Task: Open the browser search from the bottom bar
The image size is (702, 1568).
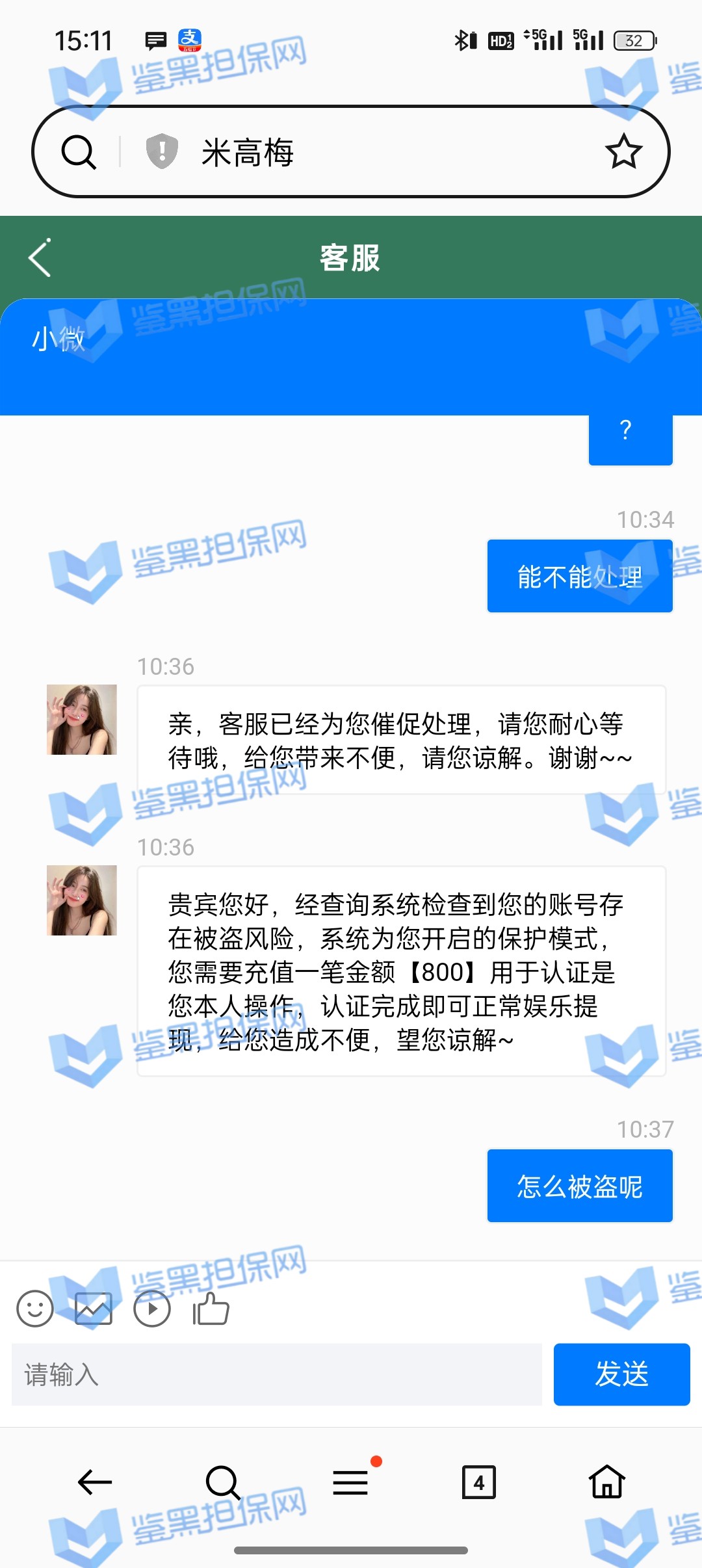Action: click(x=222, y=1482)
